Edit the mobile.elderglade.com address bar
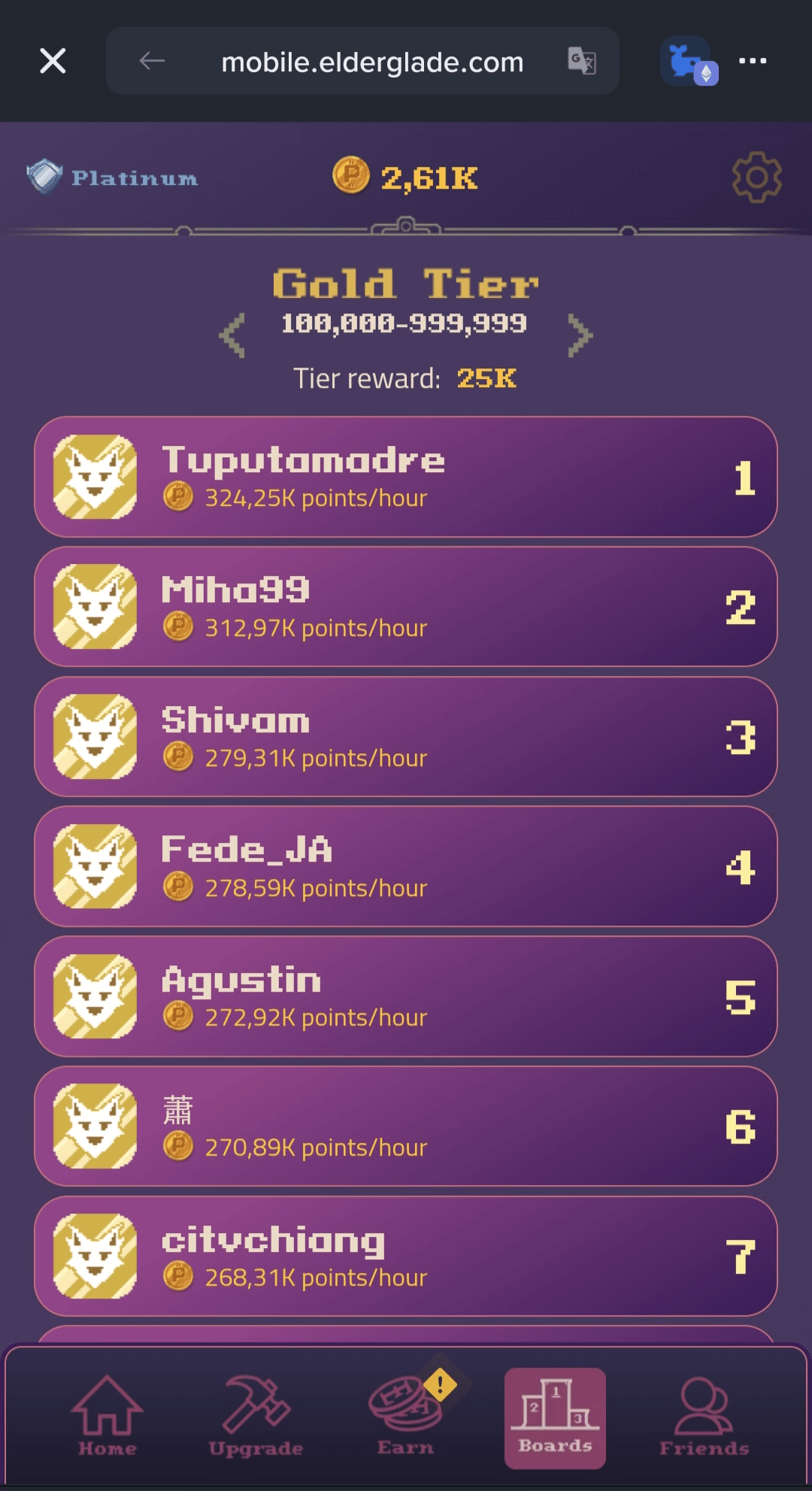This screenshot has height=1491, width=812. [372, 62]
